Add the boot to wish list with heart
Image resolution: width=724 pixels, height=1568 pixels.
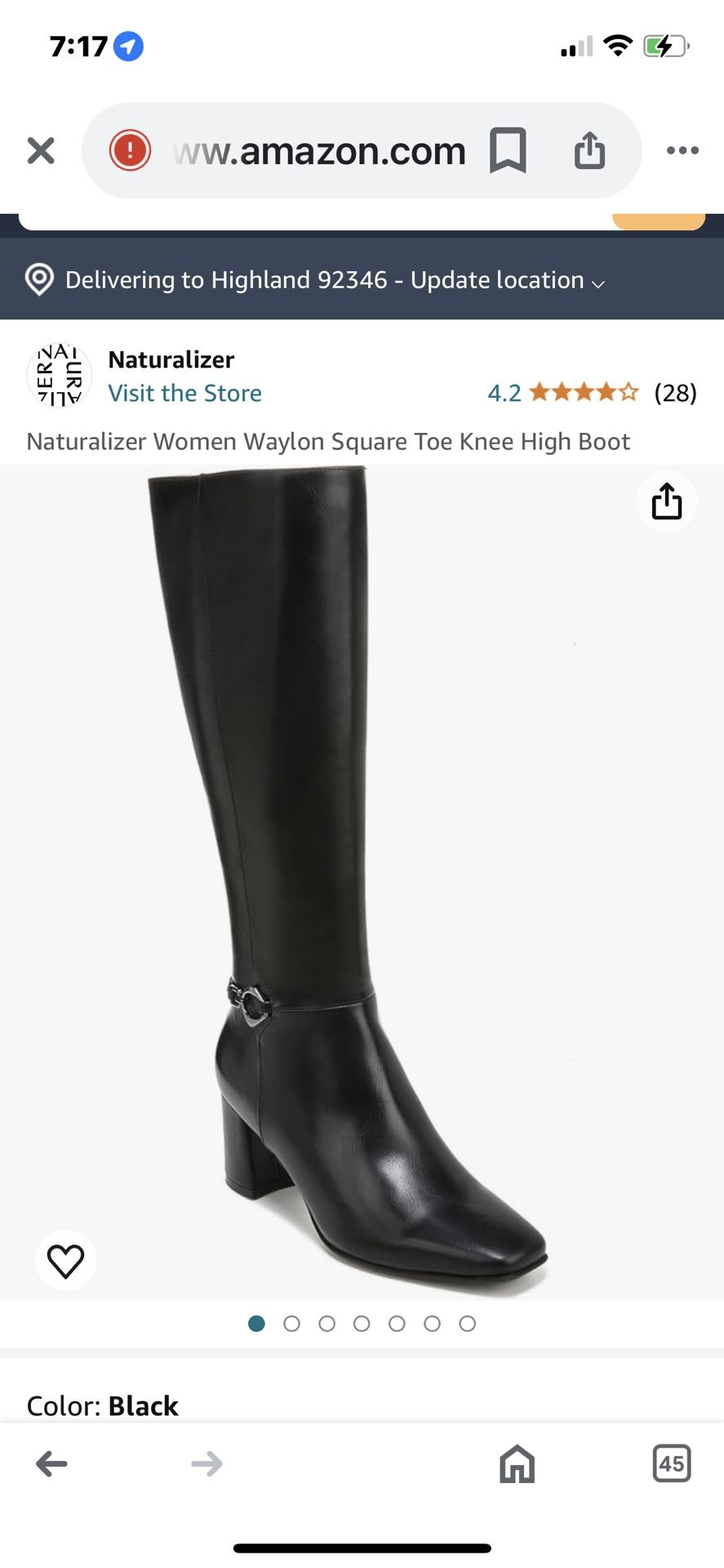[66, 1260]
